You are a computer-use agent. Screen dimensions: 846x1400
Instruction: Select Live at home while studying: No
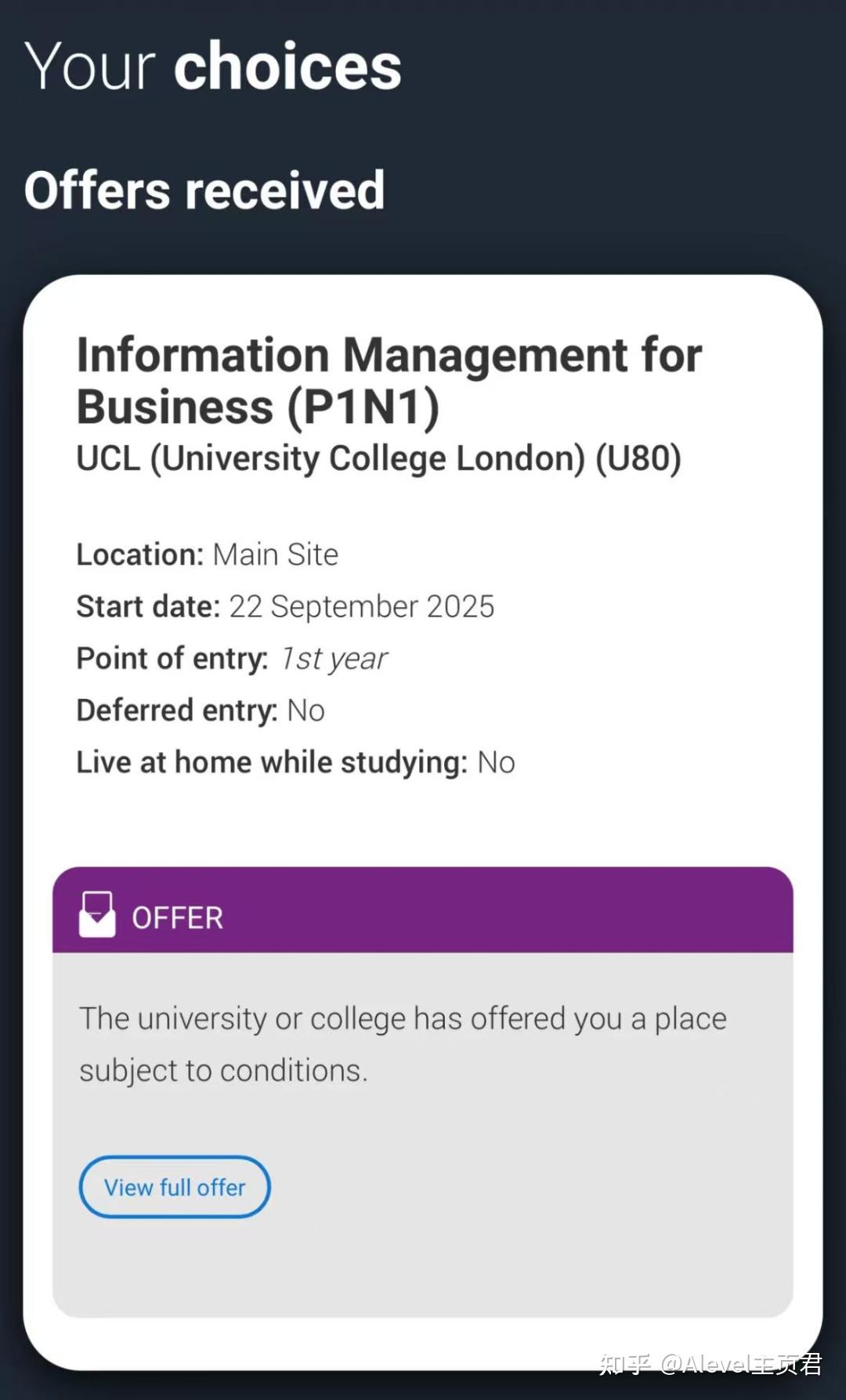click(x=295, y=761)
